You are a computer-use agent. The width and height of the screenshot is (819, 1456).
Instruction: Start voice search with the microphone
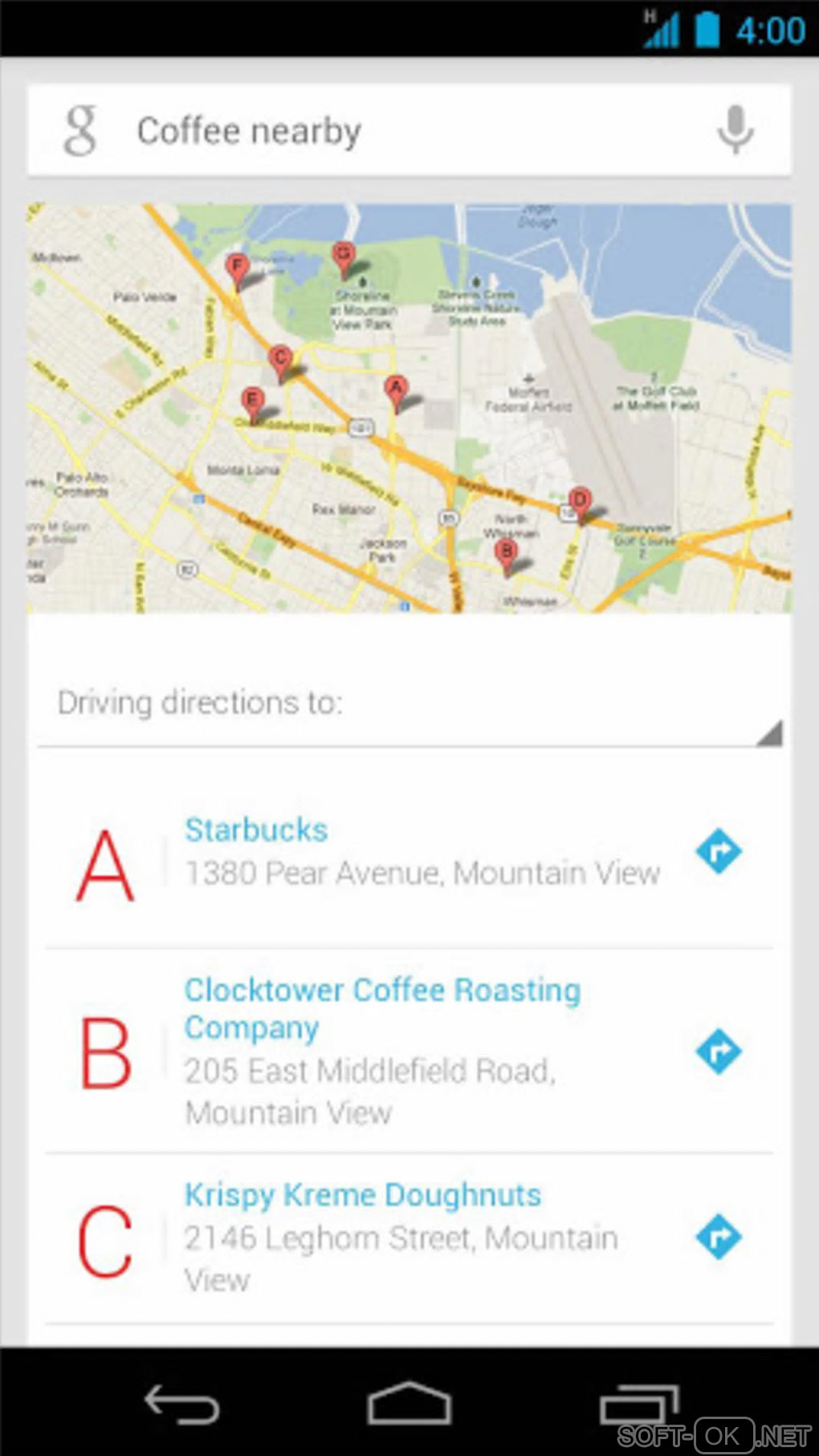[x=735, y=129]
